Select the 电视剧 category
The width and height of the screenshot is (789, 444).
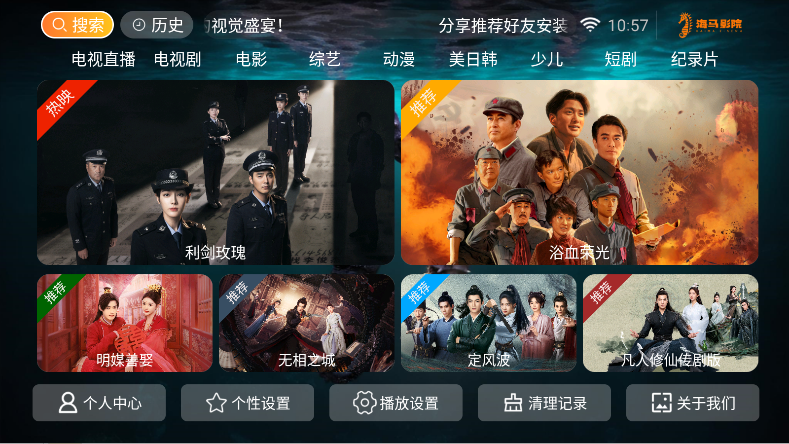(x=177, y=59)
